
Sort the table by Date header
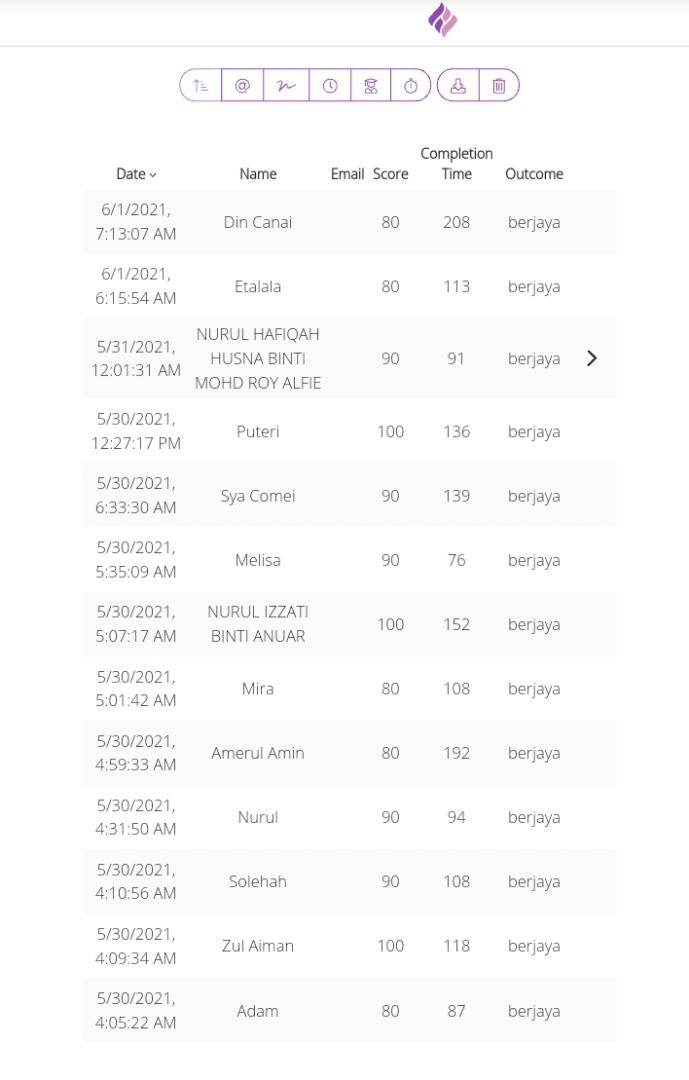(136, 174)
